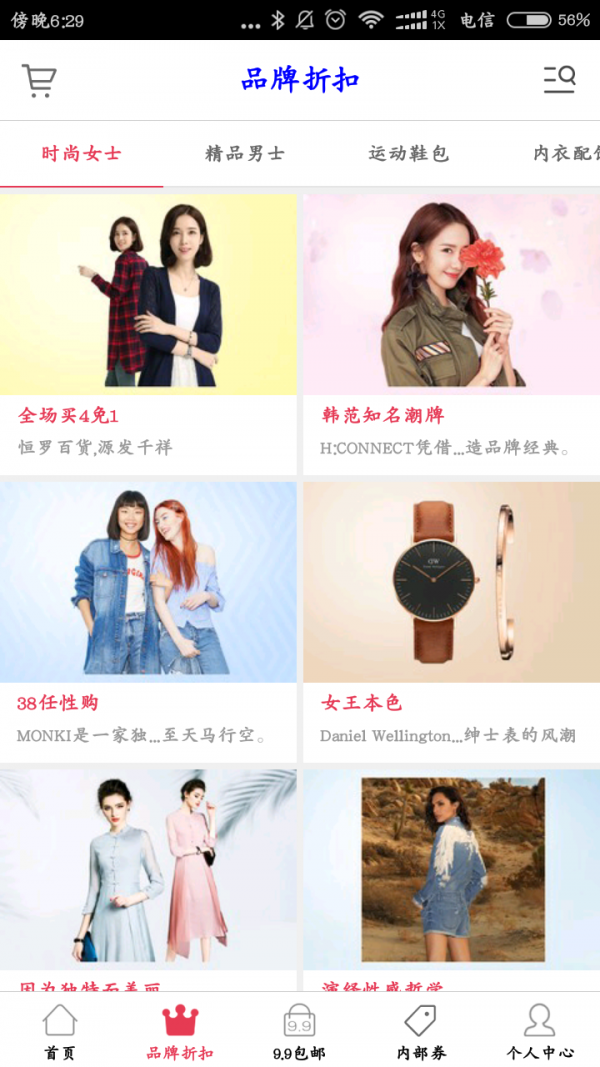The image size is (600, 1067).
Task: Open the shopping cart icon
Action: pyautogui.click(x=39, y=80)
